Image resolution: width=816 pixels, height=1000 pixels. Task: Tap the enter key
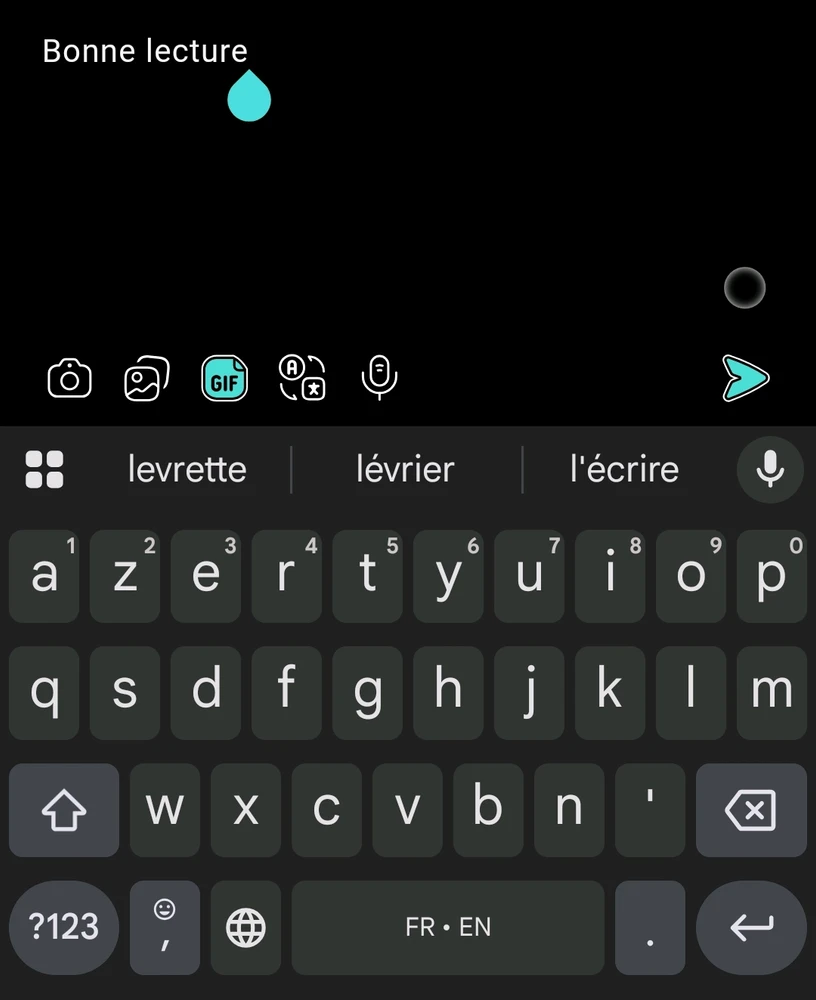click(x=750, y=927)
